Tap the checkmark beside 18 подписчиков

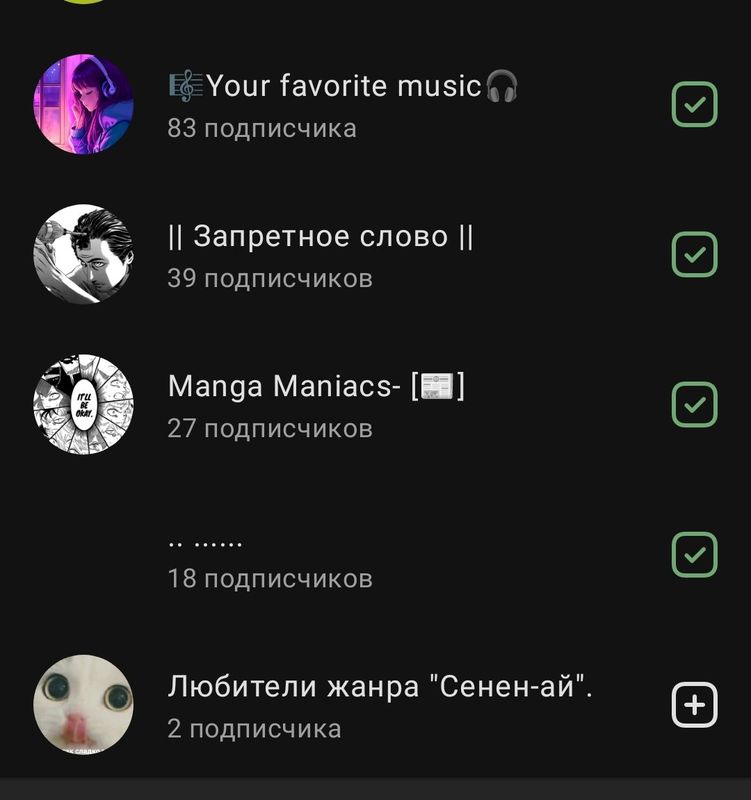694,555
